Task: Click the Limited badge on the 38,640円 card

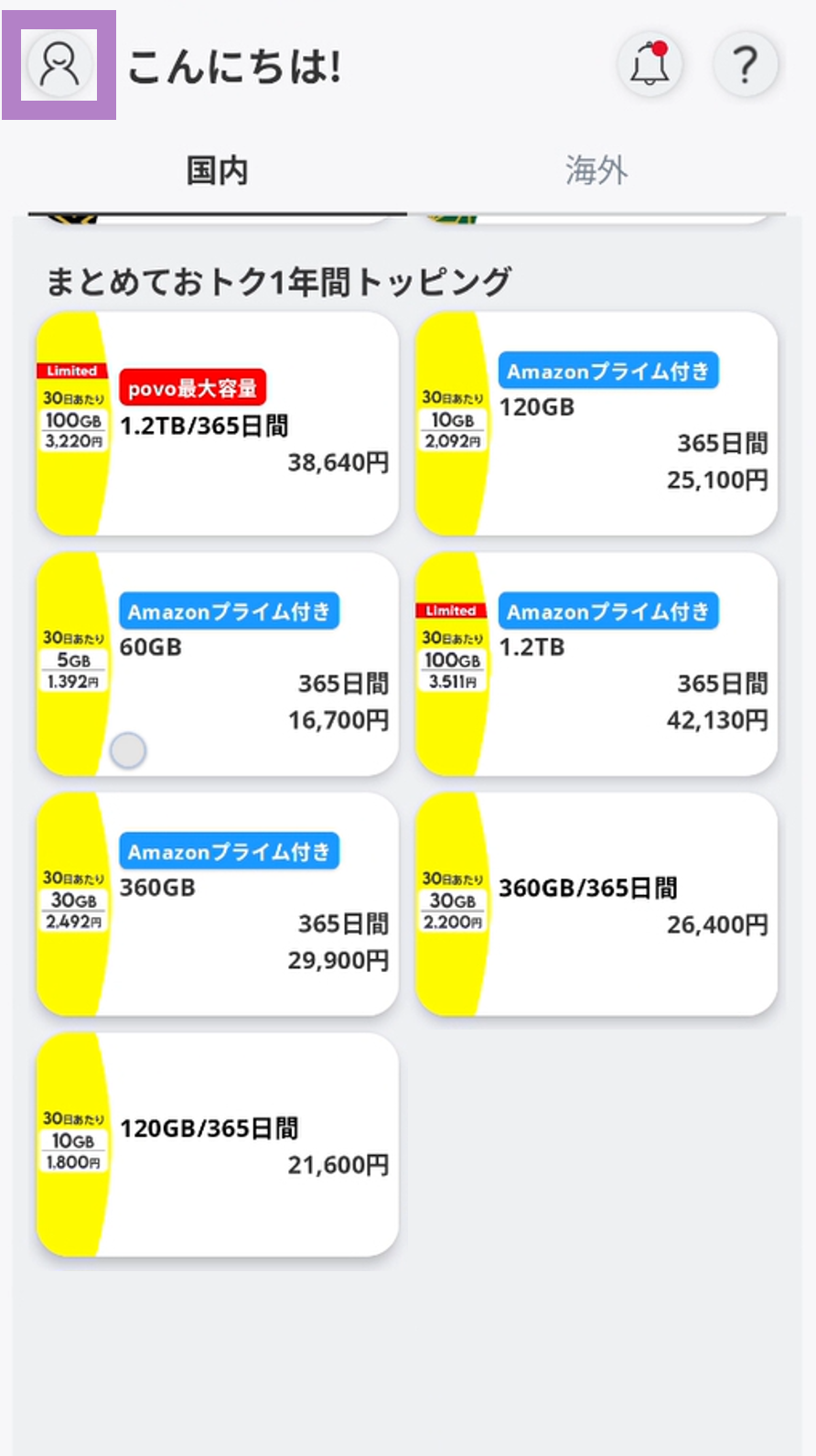Action: coord(73,370)
